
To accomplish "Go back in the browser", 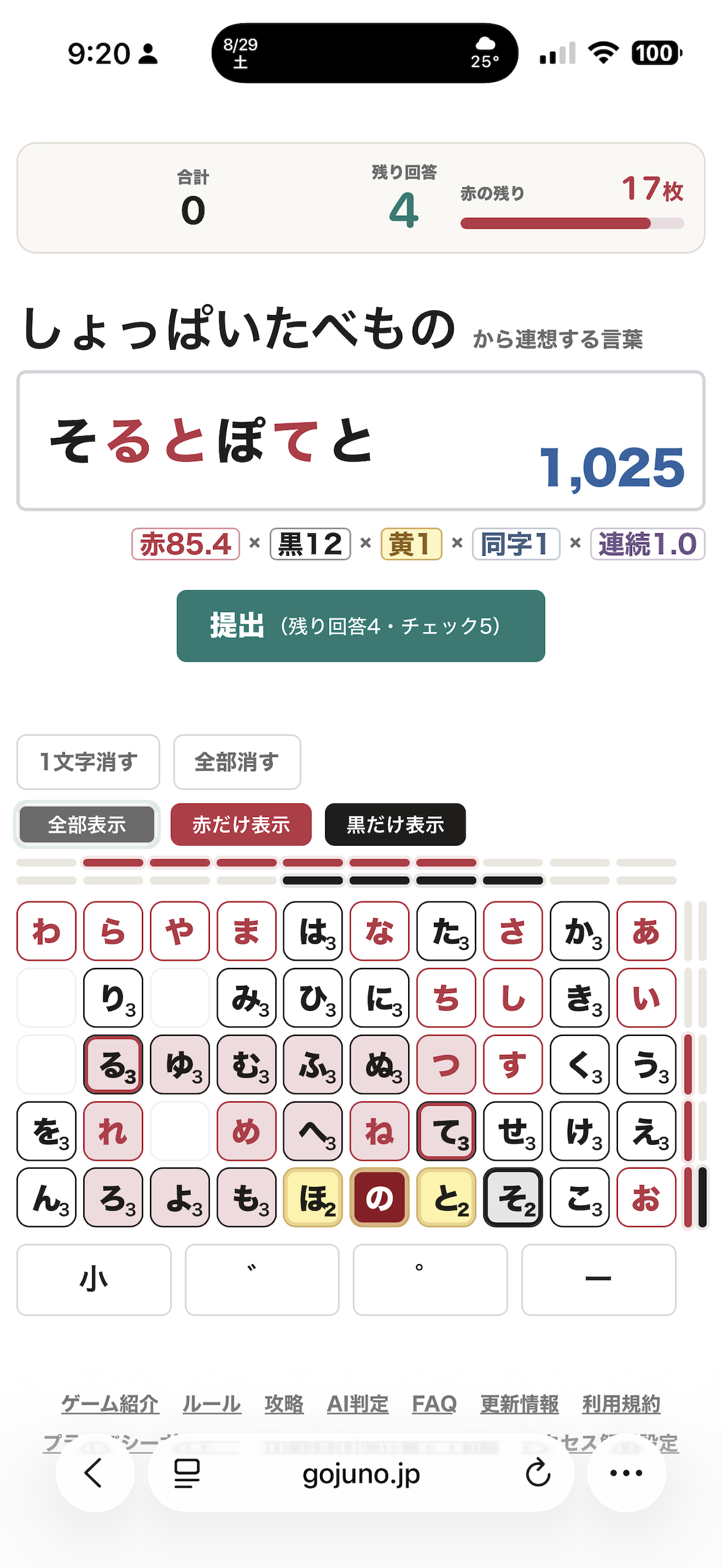I will coord(94,1473).
